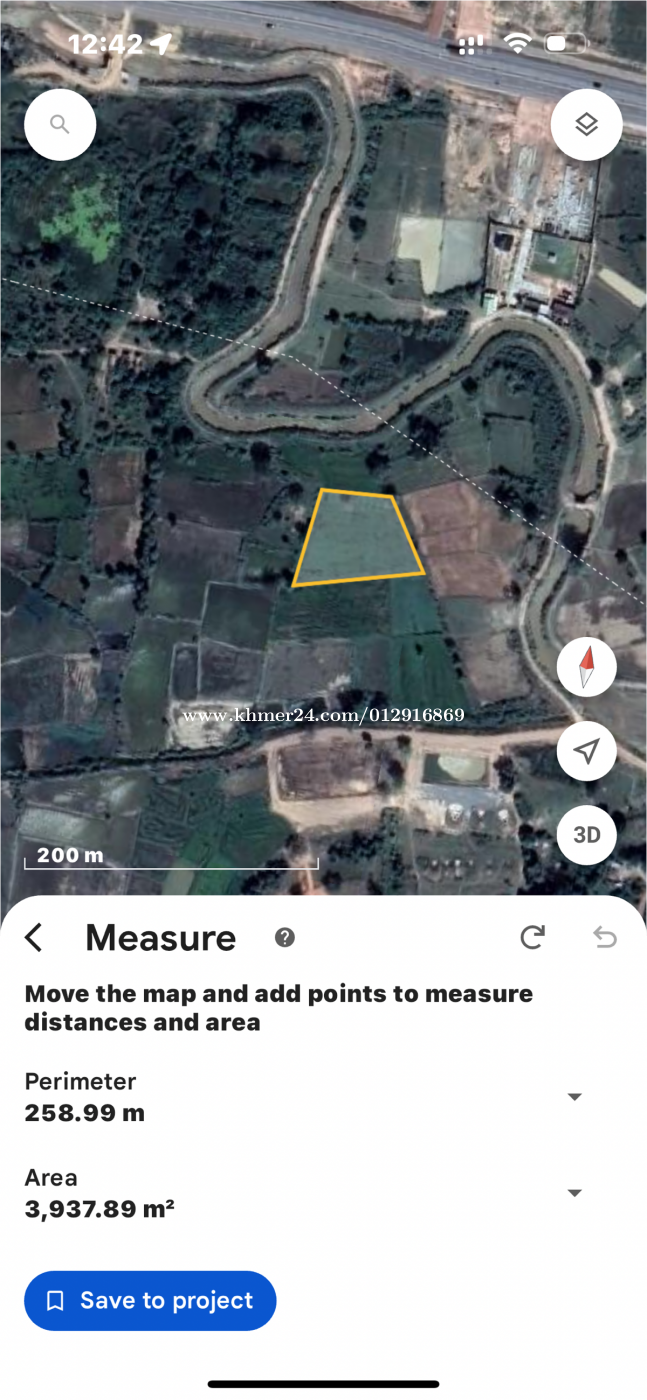
Task: Save the measurement to a project
Action: tap(150, 1301)
